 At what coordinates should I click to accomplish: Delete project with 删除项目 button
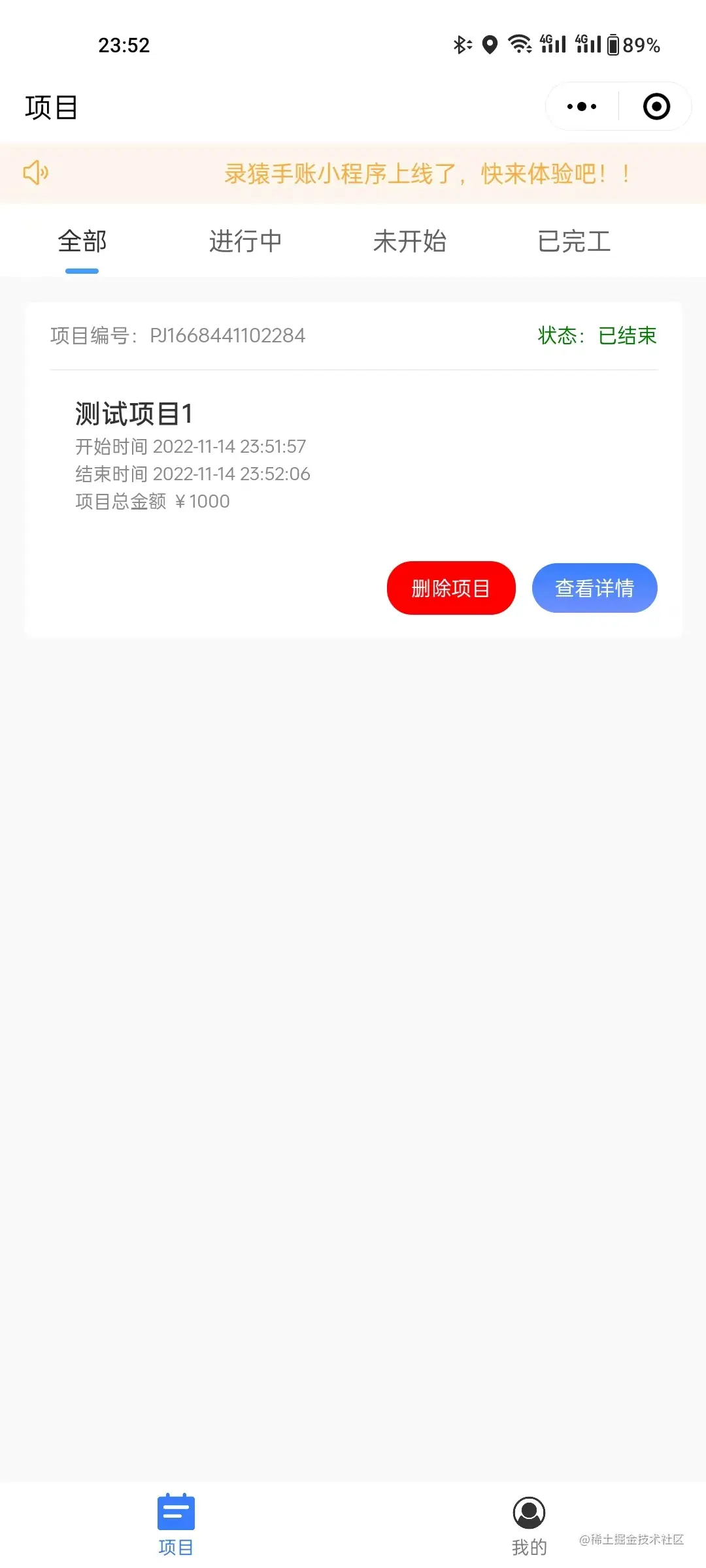coord(451,588)
